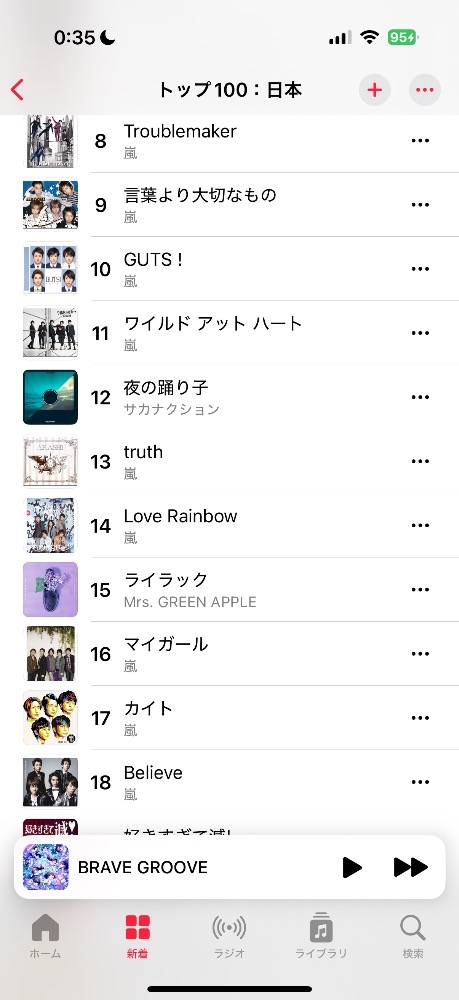Play the song カイト

241,718
